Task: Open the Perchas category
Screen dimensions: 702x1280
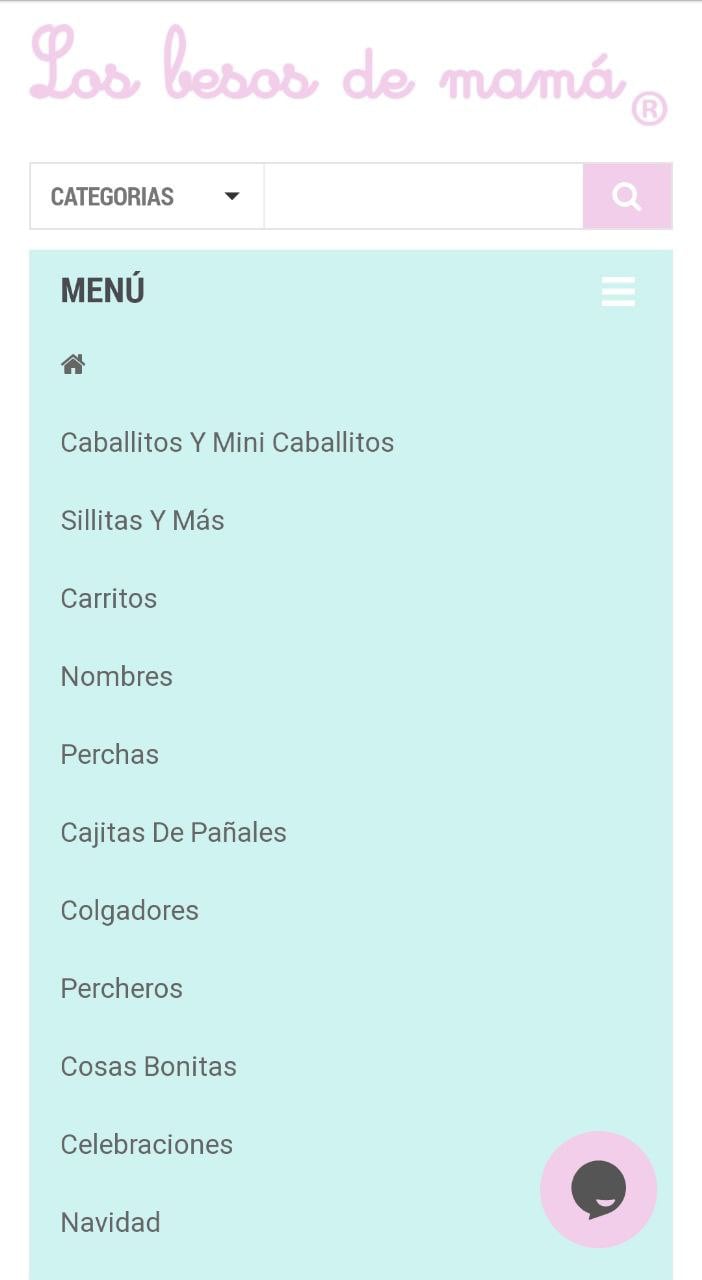Action: pyautogui.click(x=109, y=754)
